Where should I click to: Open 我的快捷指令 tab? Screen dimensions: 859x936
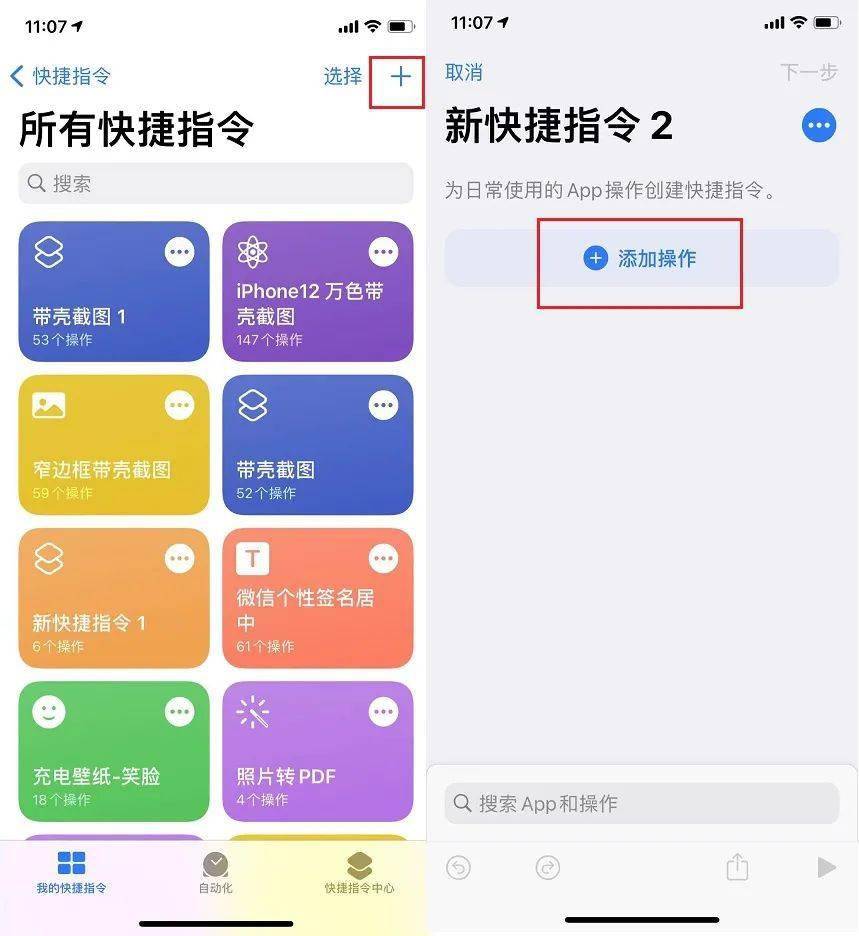click(71, 872)
